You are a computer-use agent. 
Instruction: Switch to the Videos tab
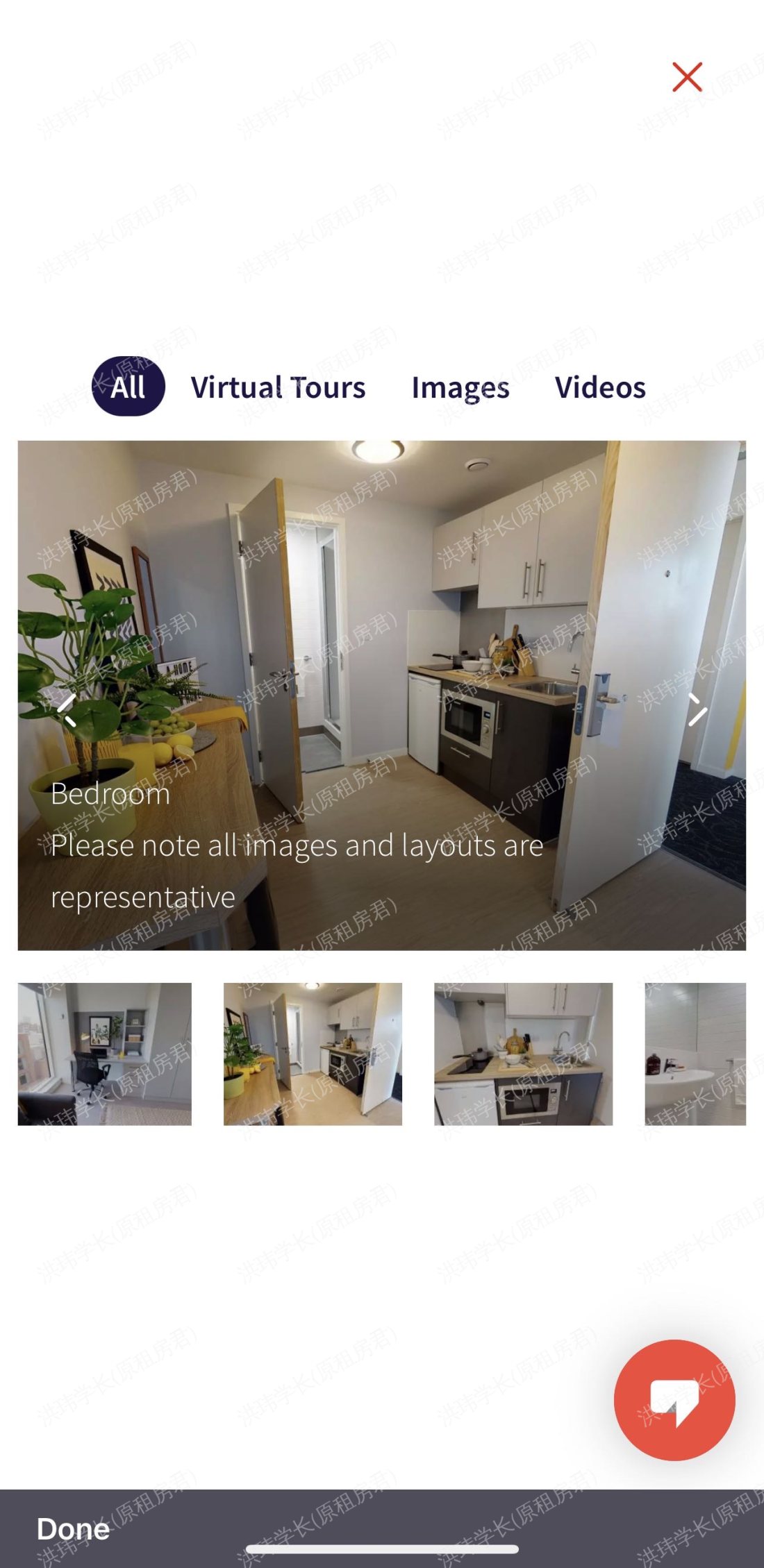(600, 387)
